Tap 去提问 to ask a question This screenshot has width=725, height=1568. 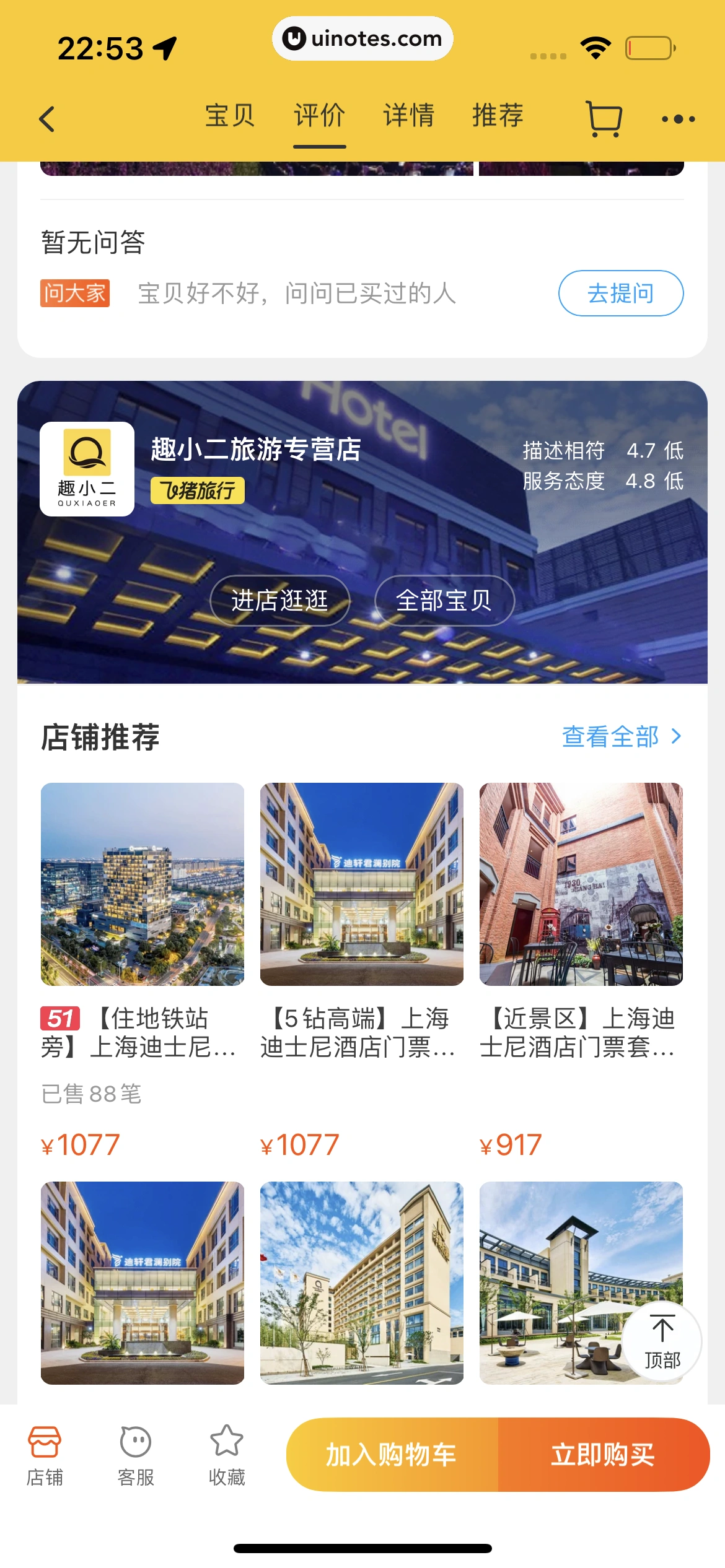(x=620, y=293)
